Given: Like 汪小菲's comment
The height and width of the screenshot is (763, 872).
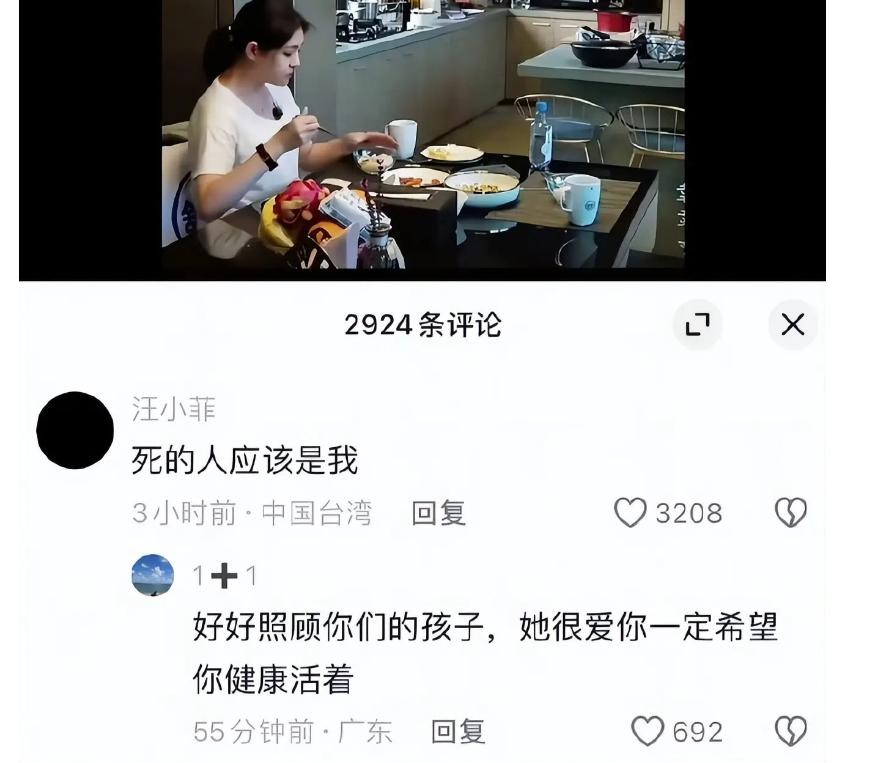Looking at the screenshot, I should coord(631,513).
